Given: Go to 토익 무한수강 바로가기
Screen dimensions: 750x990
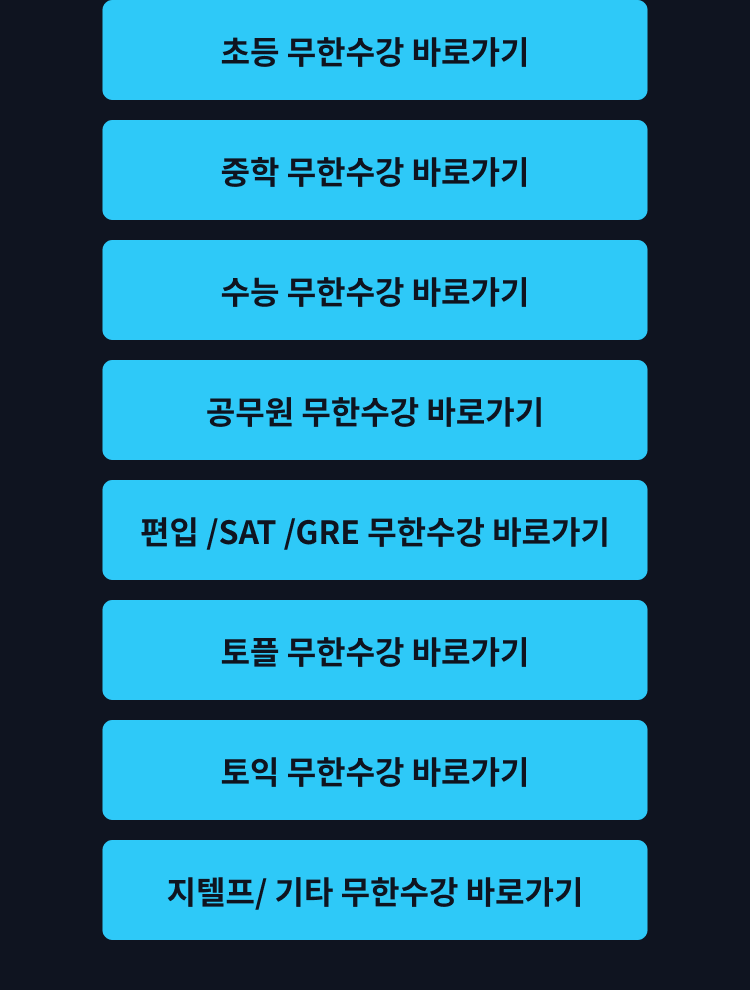Looking at the screenshot, I should point(374,771).
